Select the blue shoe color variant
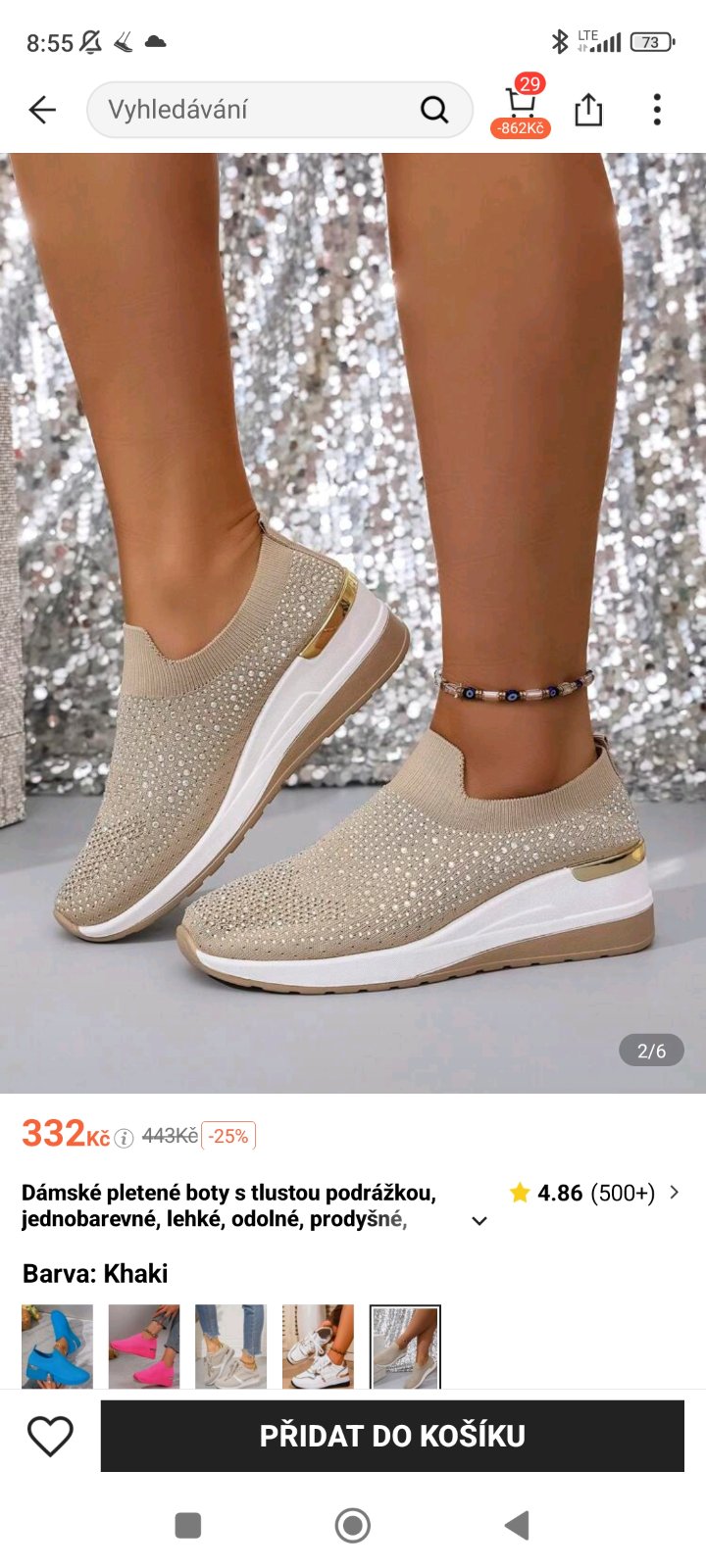This screenshot has width=706, height=1568. [58, 1346]
